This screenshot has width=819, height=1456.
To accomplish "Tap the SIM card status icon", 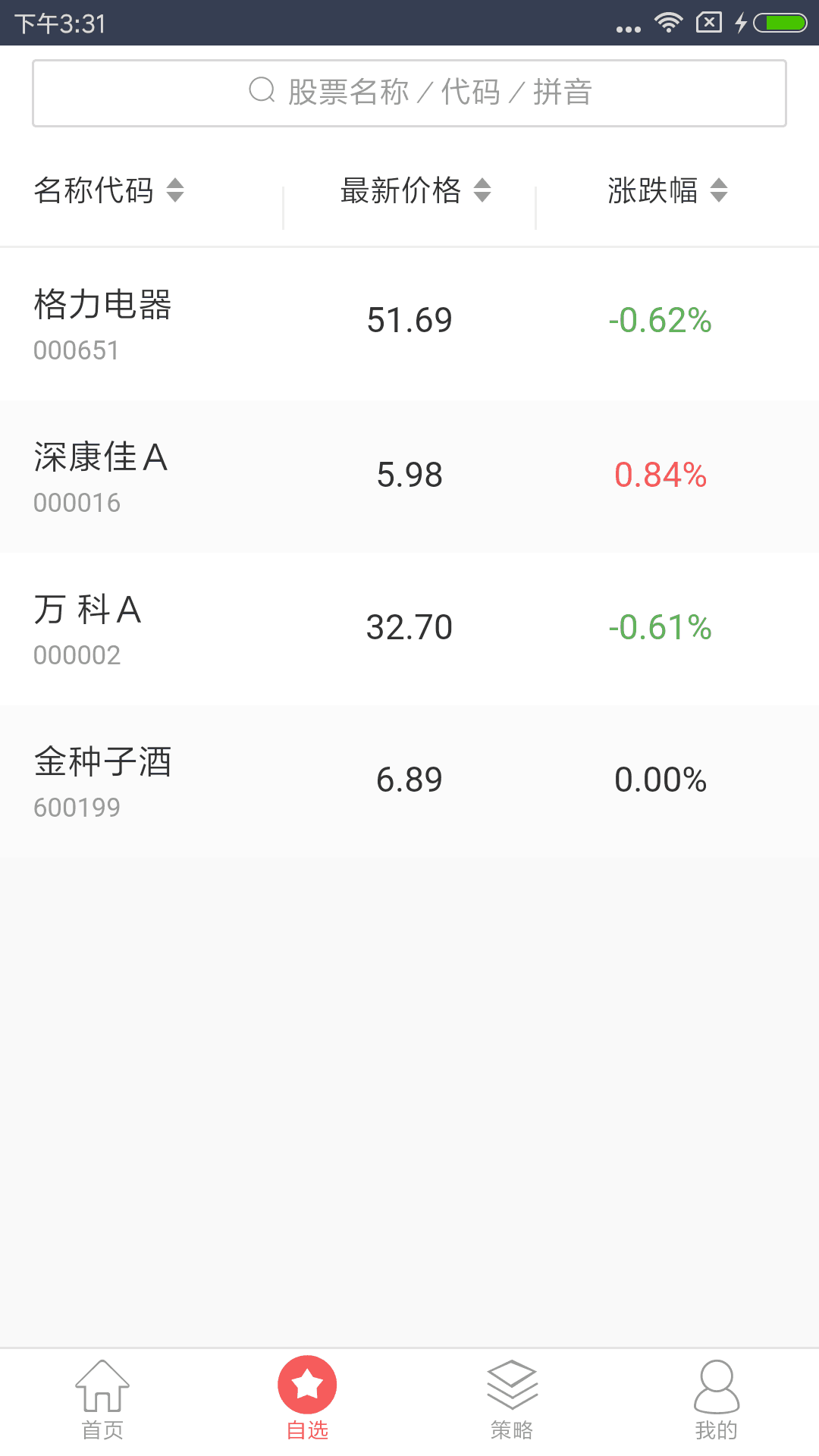I will coord(708,23).
